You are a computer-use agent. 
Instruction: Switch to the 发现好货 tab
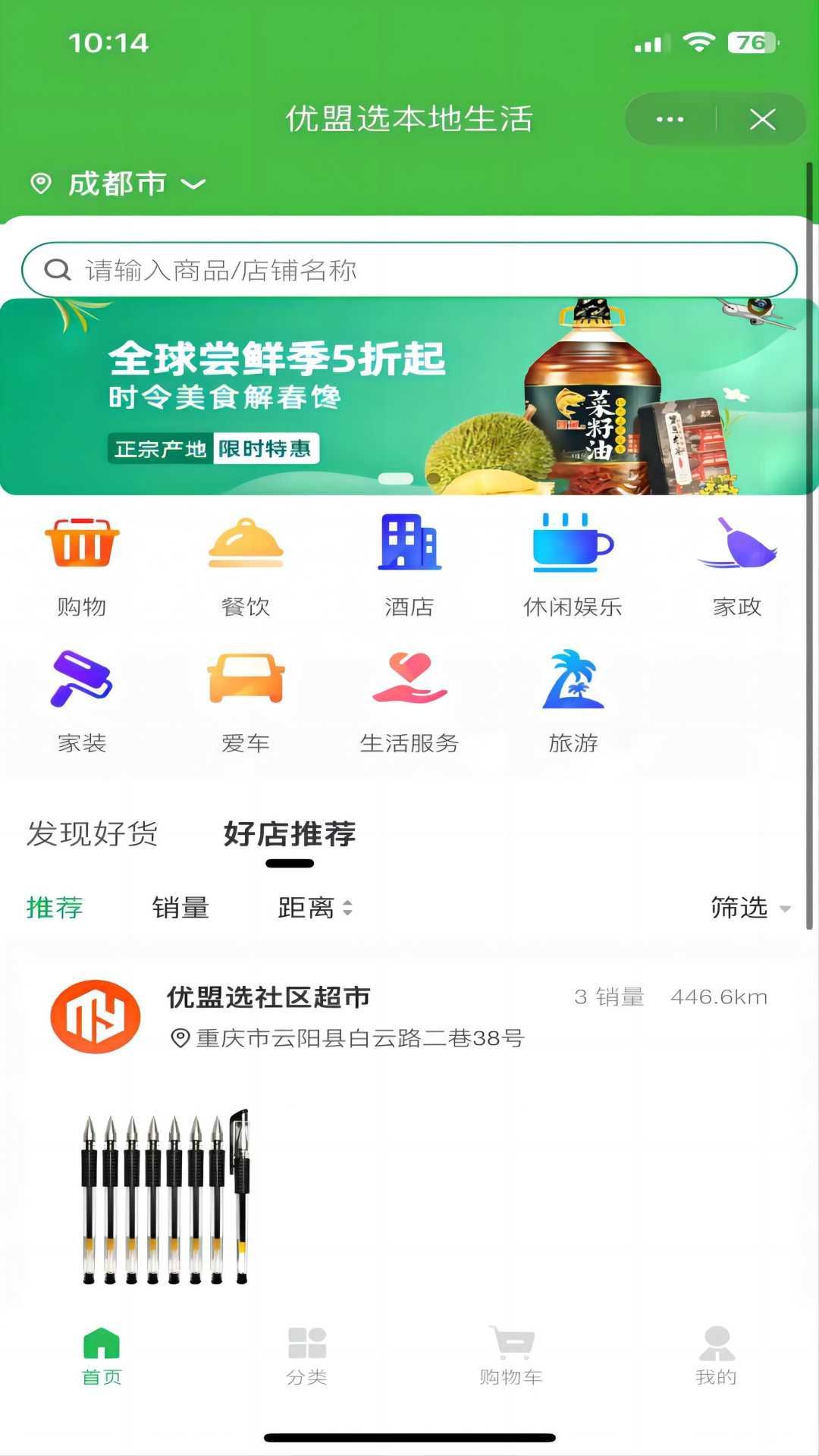pyautogui.click(x=93, y=833)
